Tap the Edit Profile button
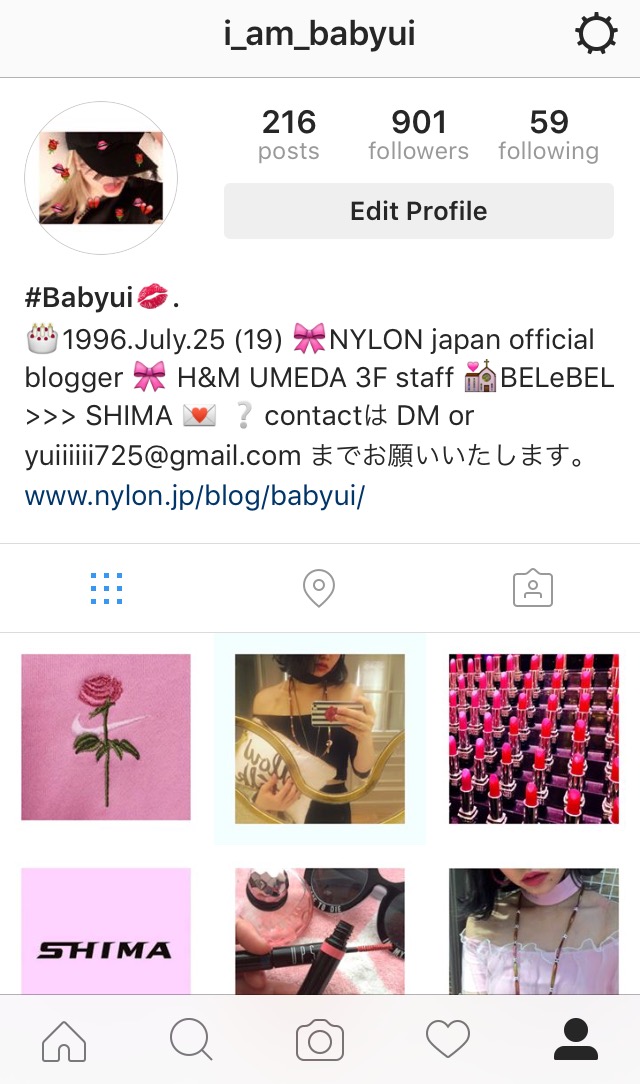Screen dimensions: 640x1084 click(x=418, y=211)
